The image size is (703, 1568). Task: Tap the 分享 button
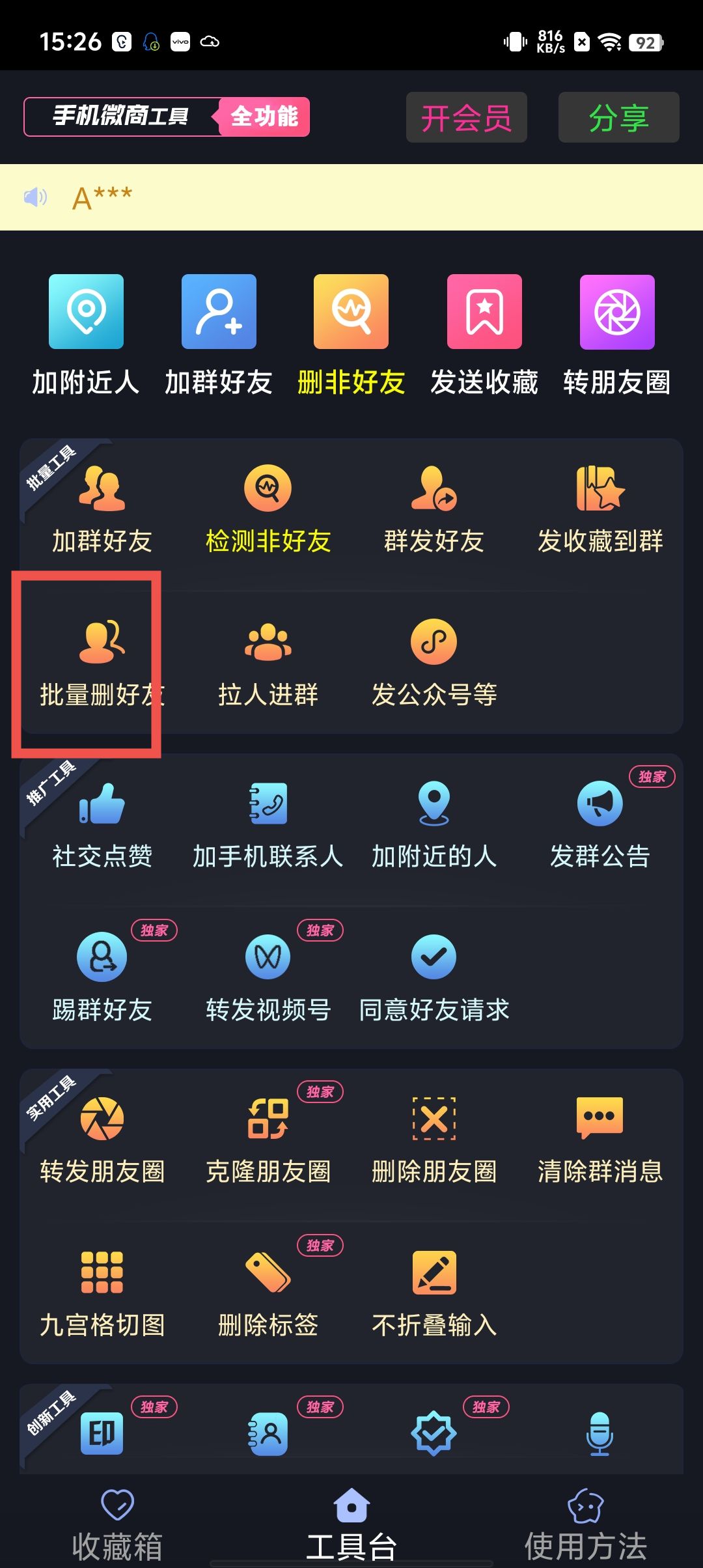(x=618, y=118)
